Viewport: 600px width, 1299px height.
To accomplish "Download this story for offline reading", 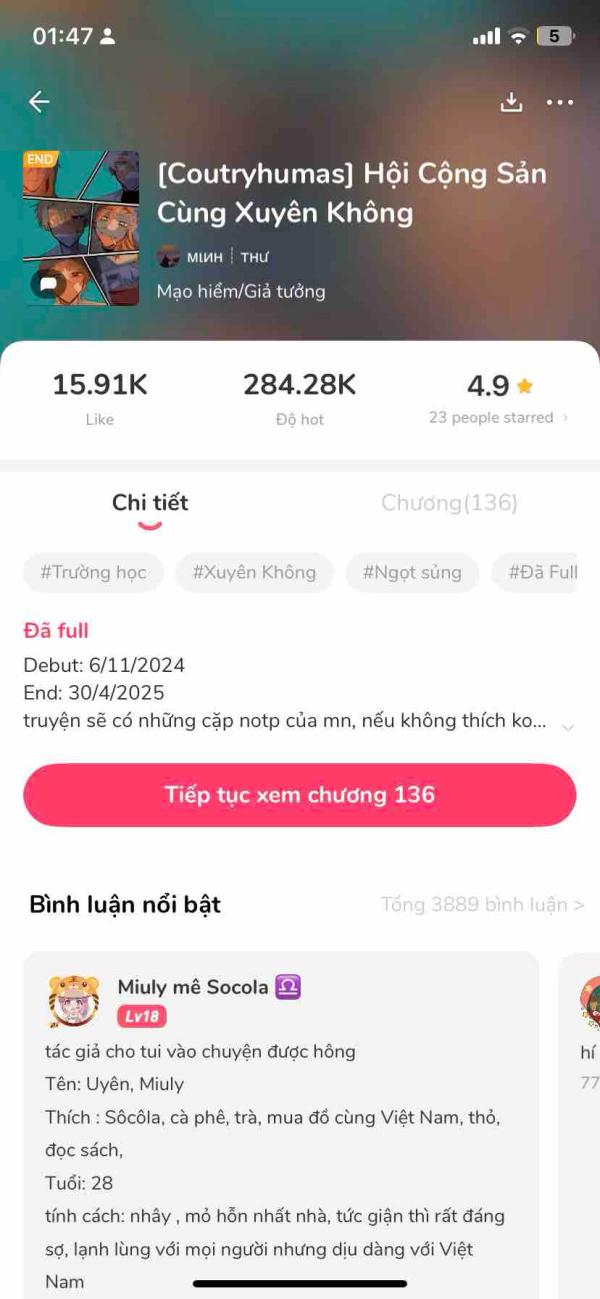I will (x=511, y=102).
